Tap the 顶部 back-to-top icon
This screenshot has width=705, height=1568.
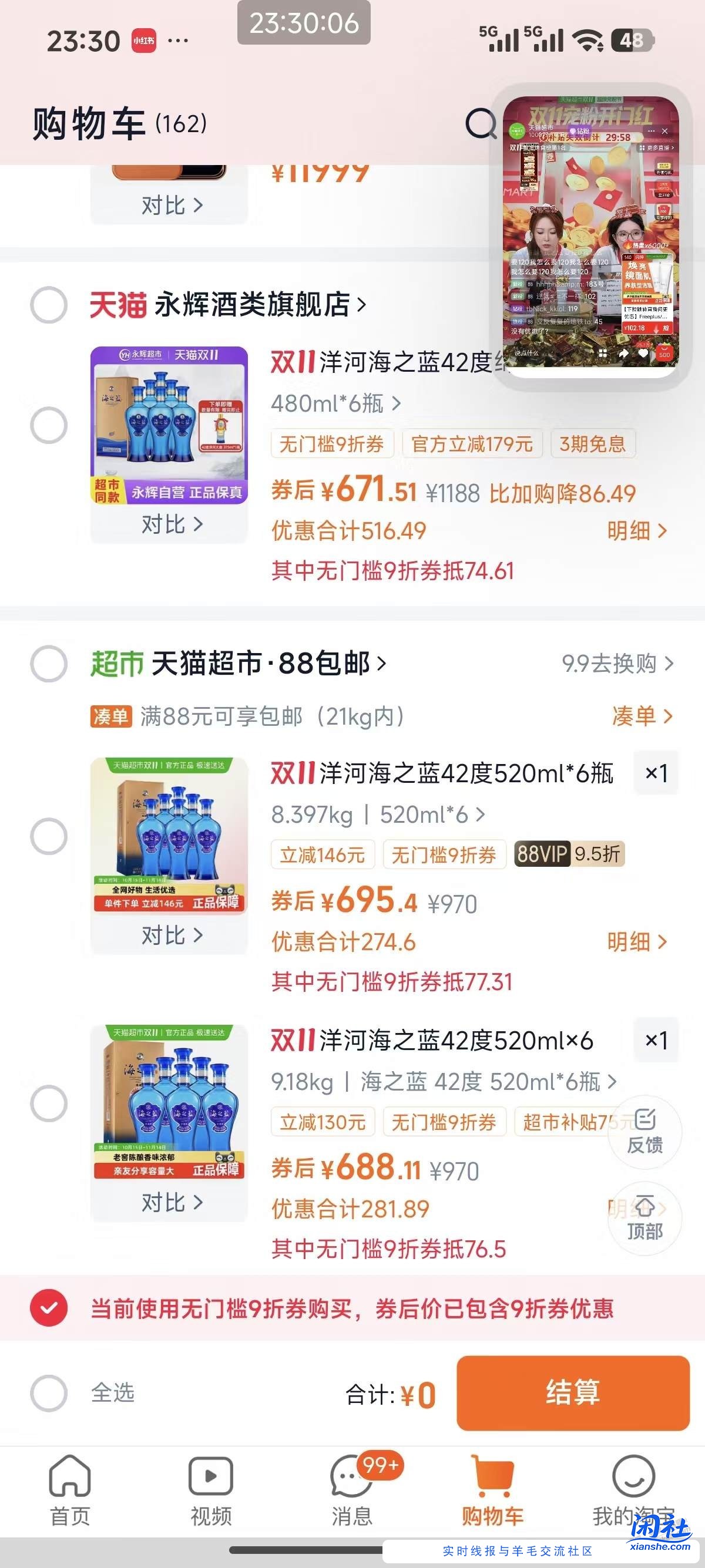tap(646, 1217)
